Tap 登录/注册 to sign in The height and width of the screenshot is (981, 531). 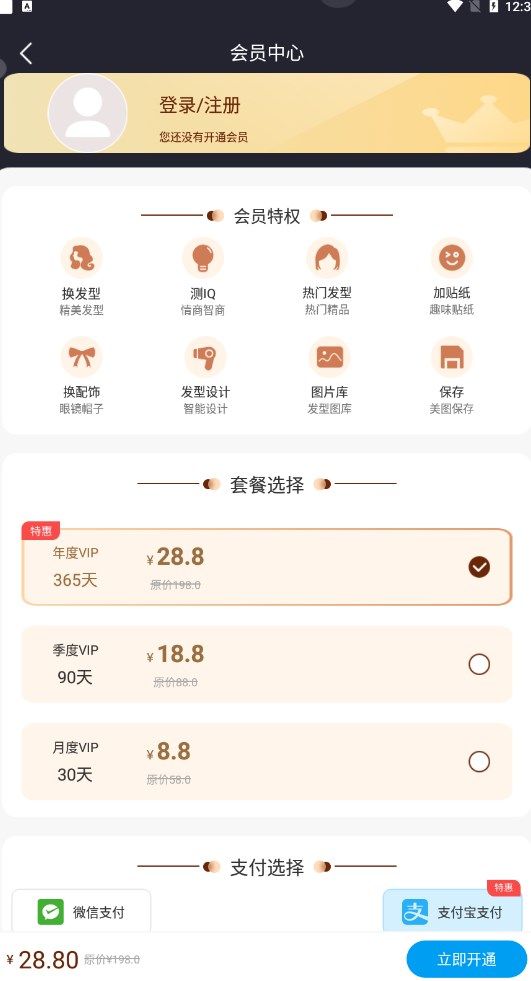(200, 105)
